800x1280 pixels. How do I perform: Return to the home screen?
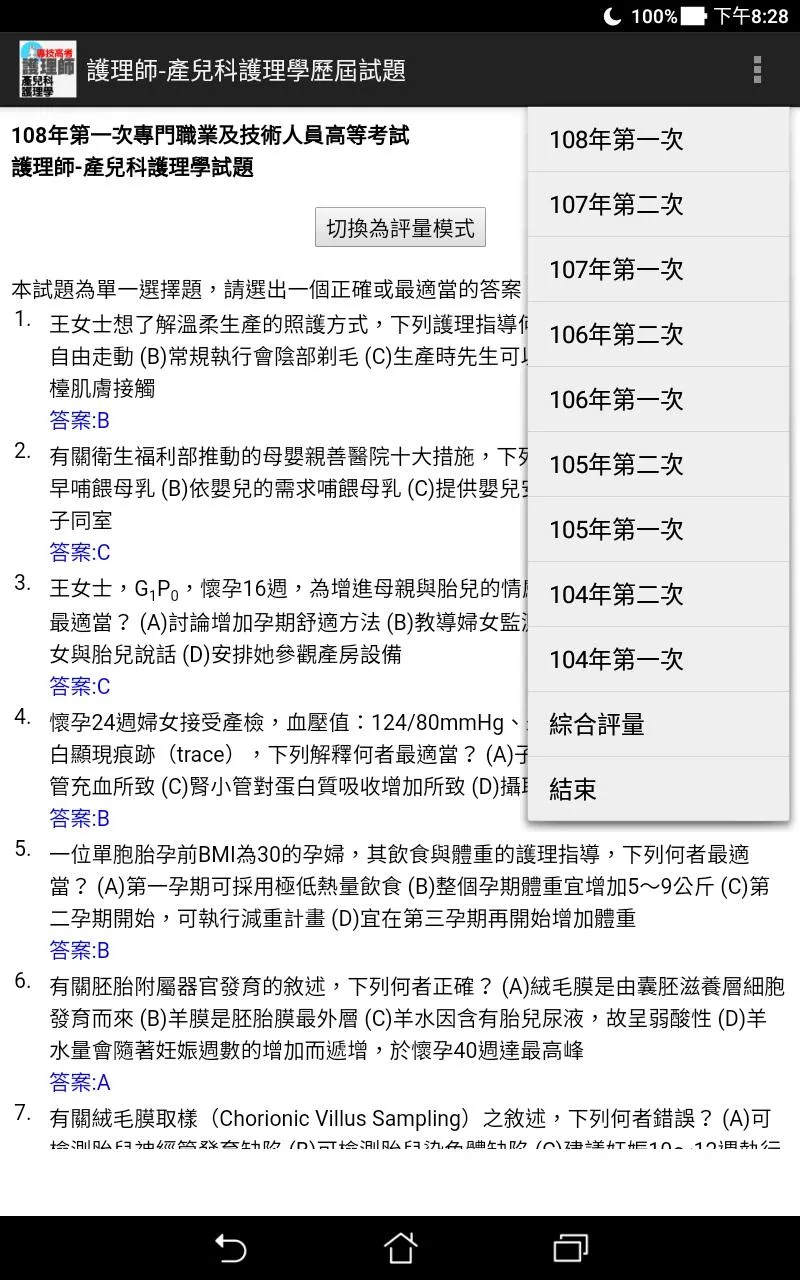400,1247
